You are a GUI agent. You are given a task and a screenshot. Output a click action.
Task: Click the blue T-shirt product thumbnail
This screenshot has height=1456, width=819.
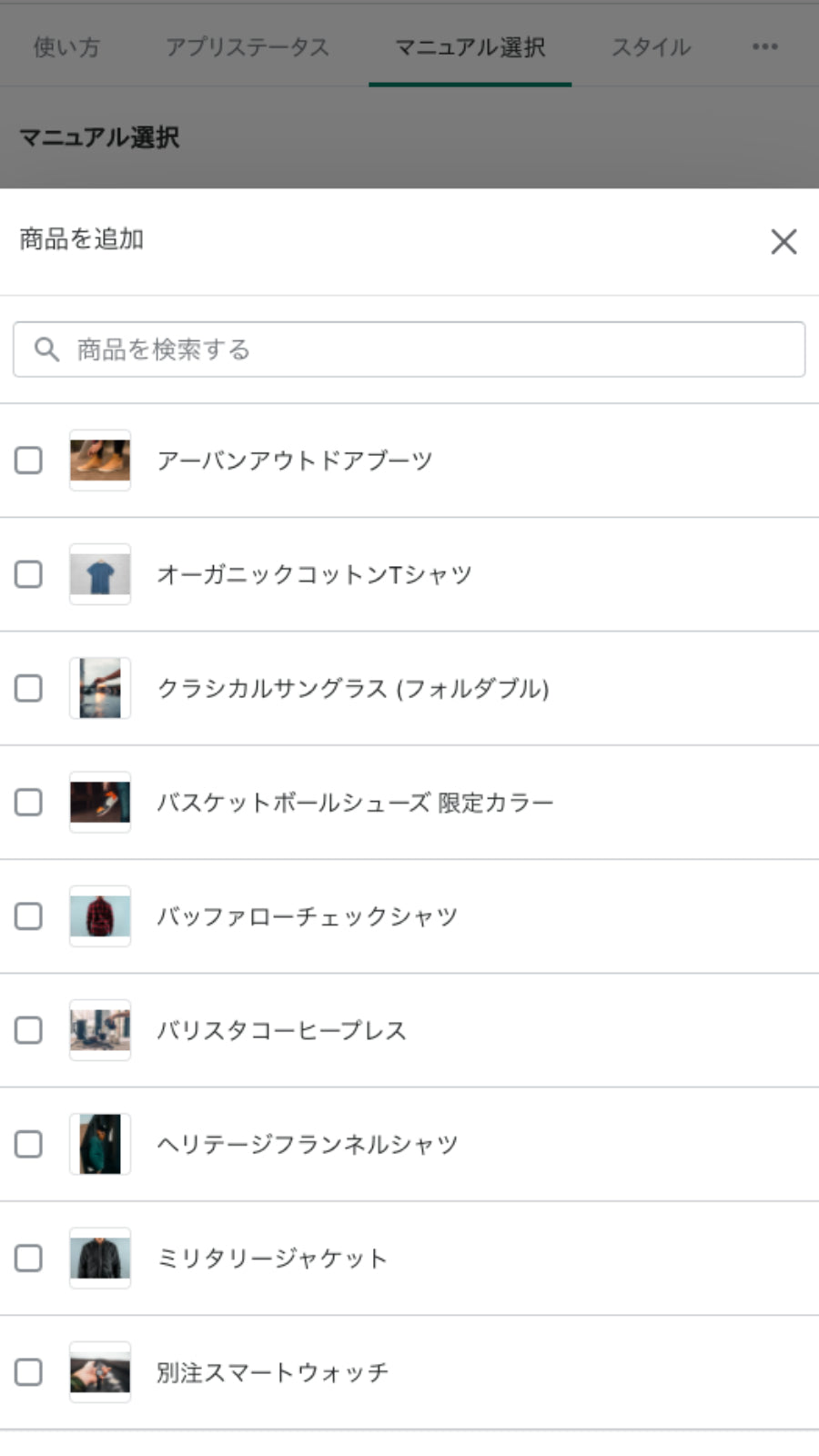(100, 574)
